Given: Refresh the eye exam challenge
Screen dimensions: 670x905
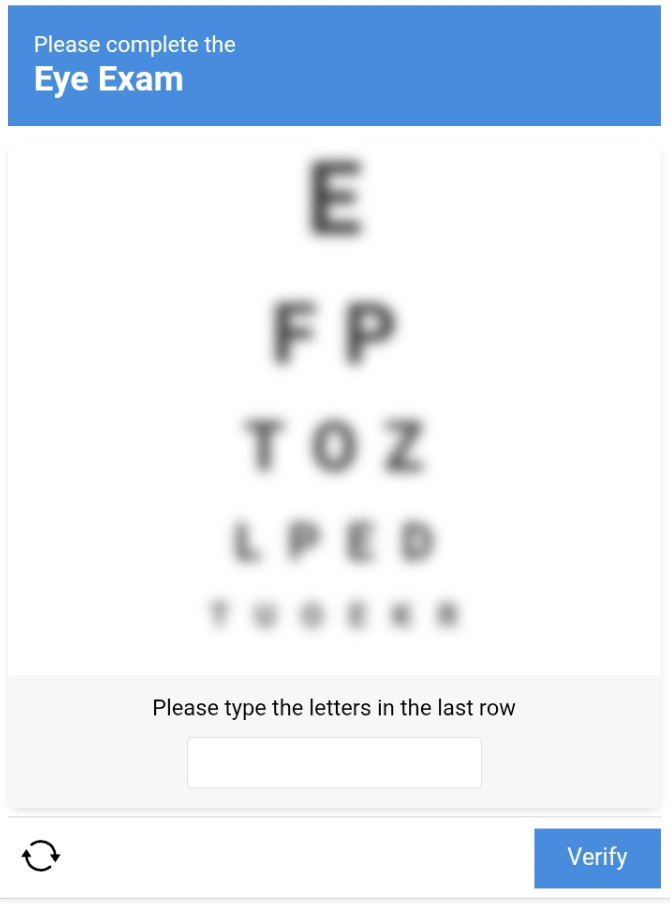Looking at the screenshot, I should (x=41, y=856).
